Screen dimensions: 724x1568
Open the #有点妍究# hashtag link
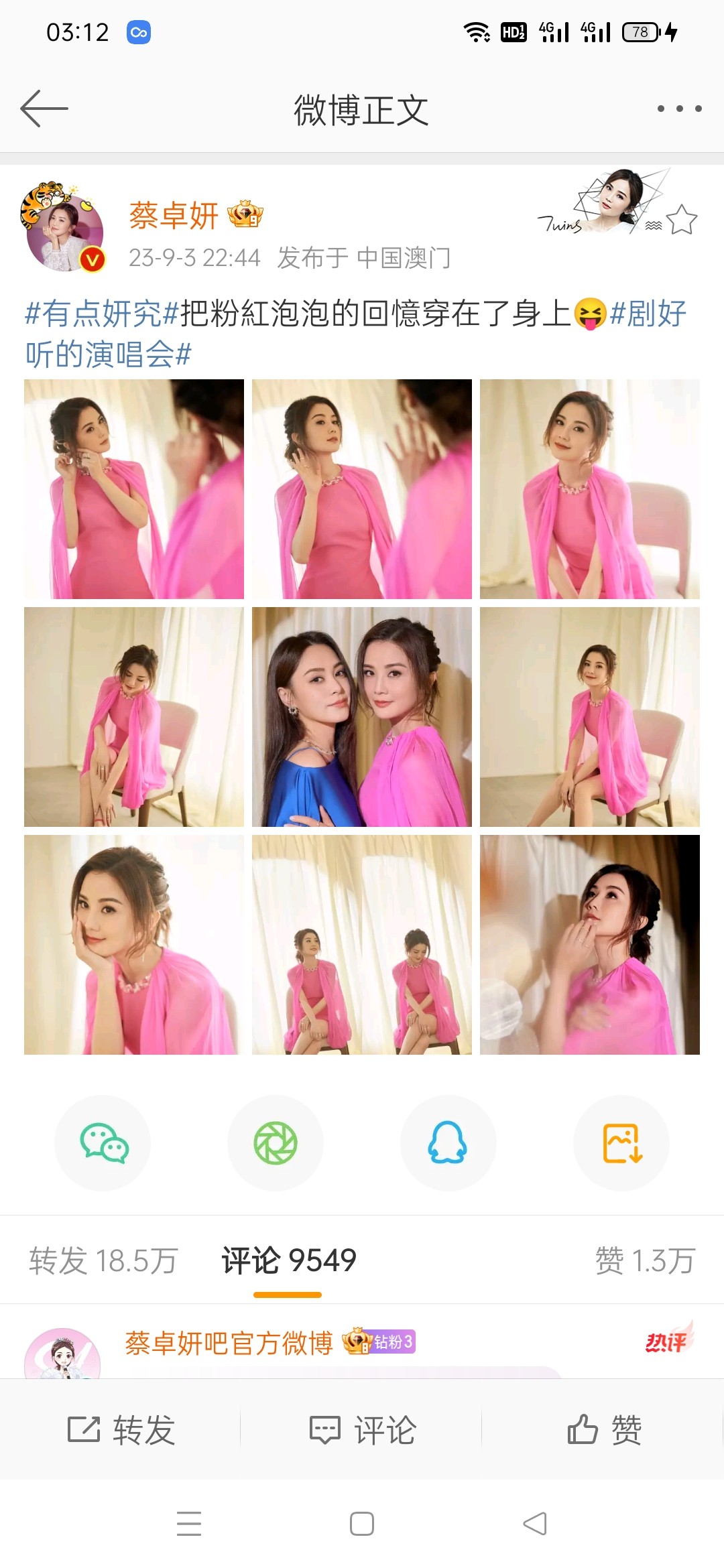(102, 314)
